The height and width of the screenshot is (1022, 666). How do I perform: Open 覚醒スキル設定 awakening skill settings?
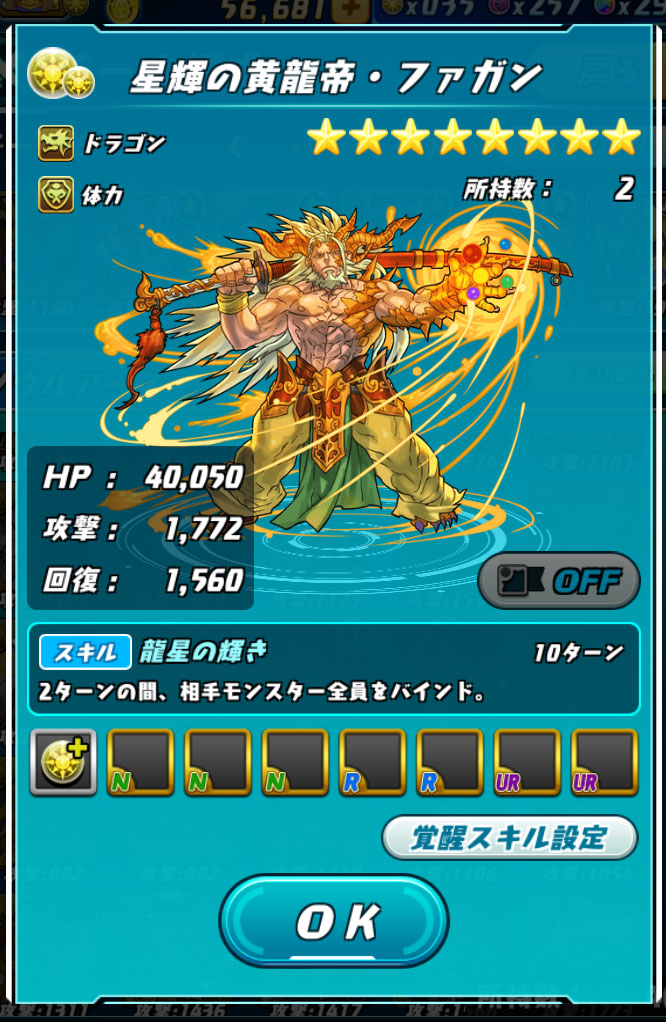coord(509,838)
